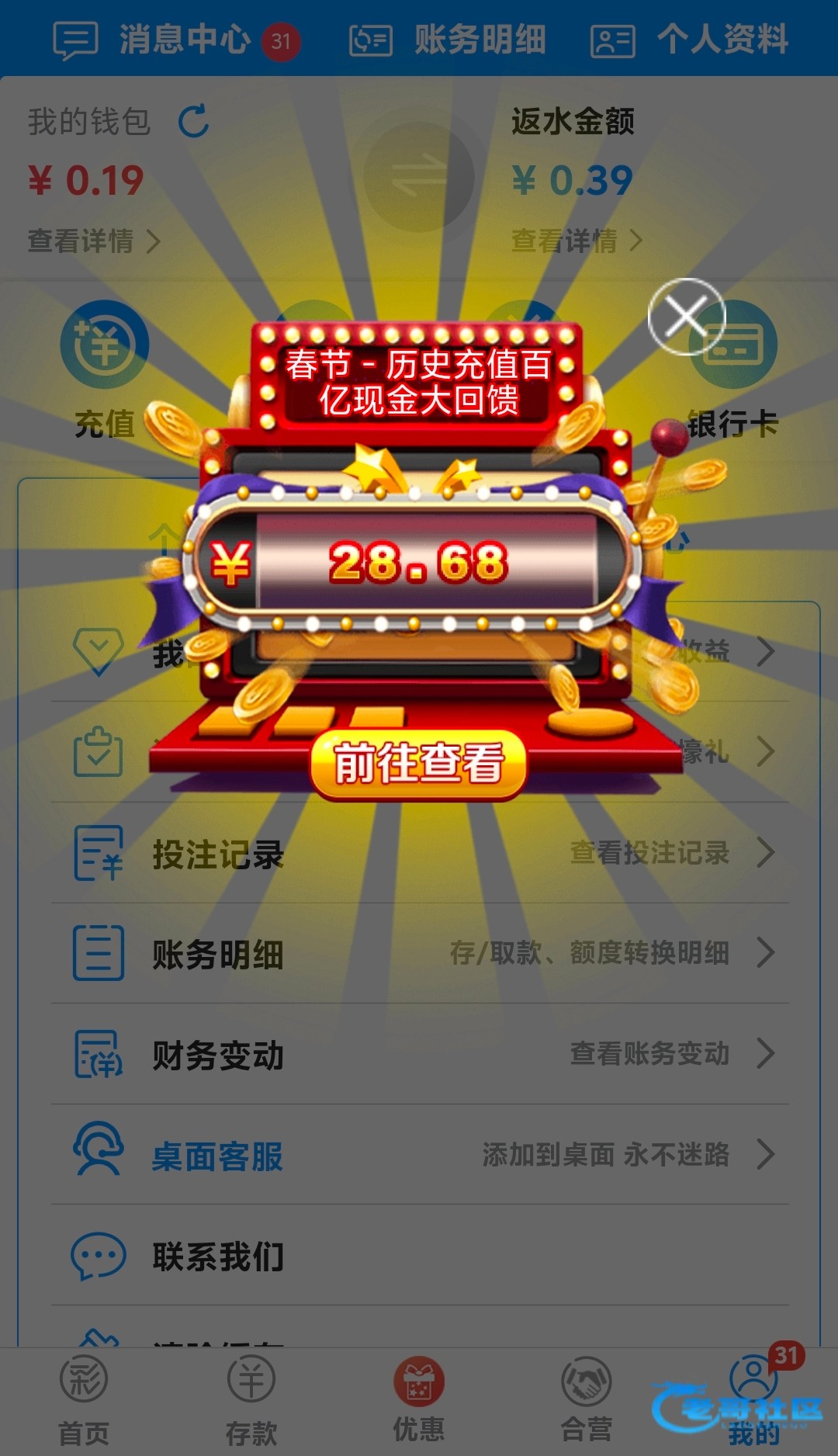Viewport: 838px width, 1456px height.
Task: Refresh the 我的钱包 balance
Action: (x=193, y=121)
